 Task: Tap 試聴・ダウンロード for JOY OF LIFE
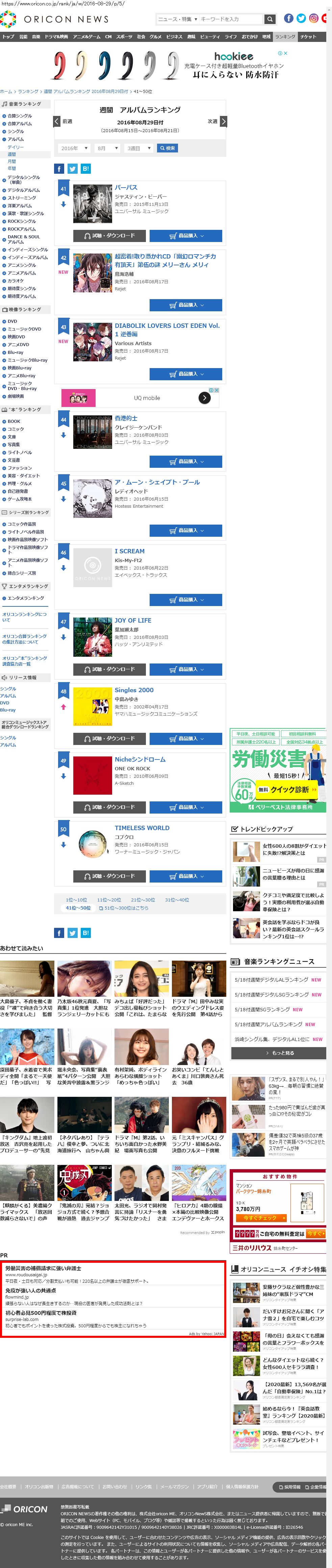(109, 669)
